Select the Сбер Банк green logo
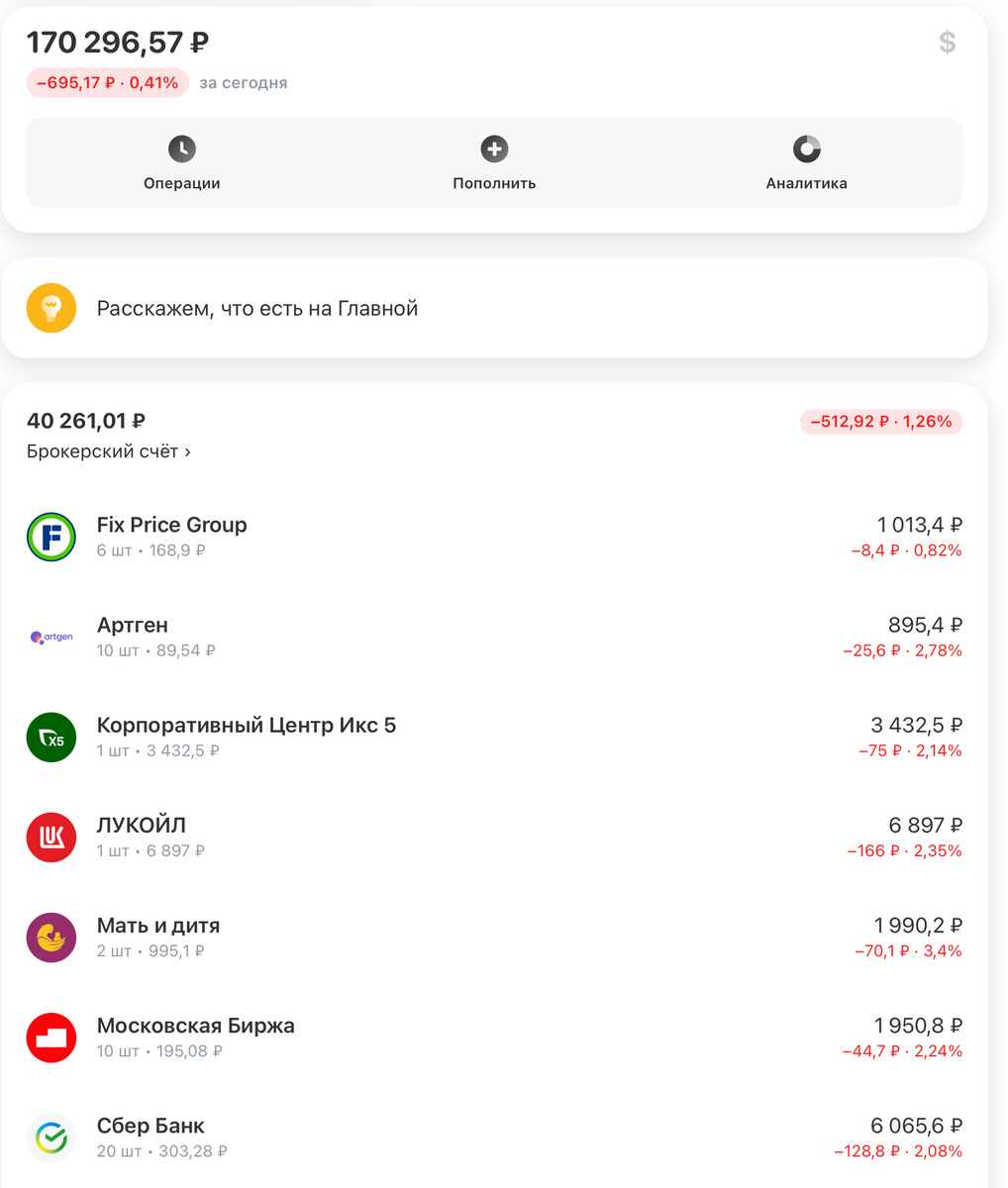Screen dimensions: 1008x1188 (x=50, y=1138)
